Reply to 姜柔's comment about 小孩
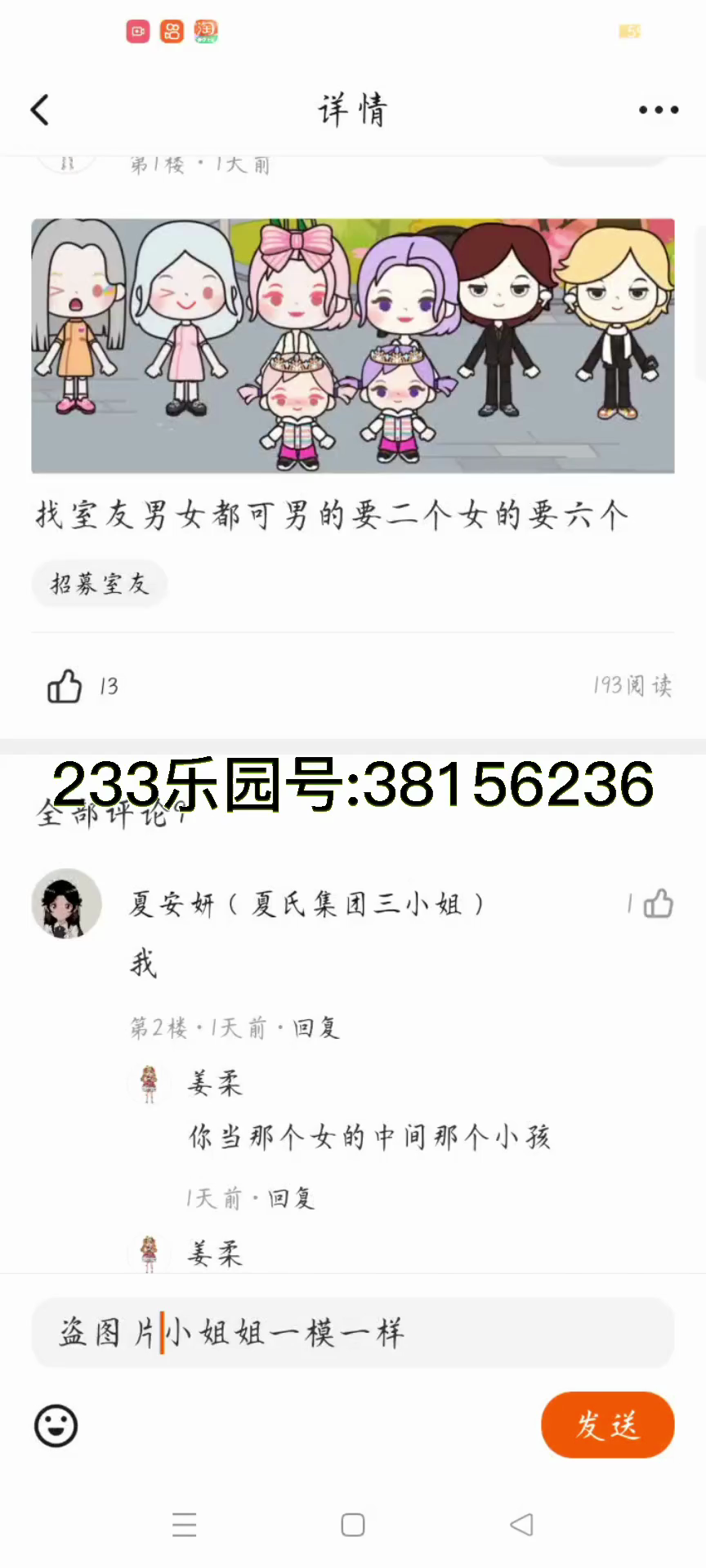This screenshot has height=1568, width=706. click(x=291, y=1198)
